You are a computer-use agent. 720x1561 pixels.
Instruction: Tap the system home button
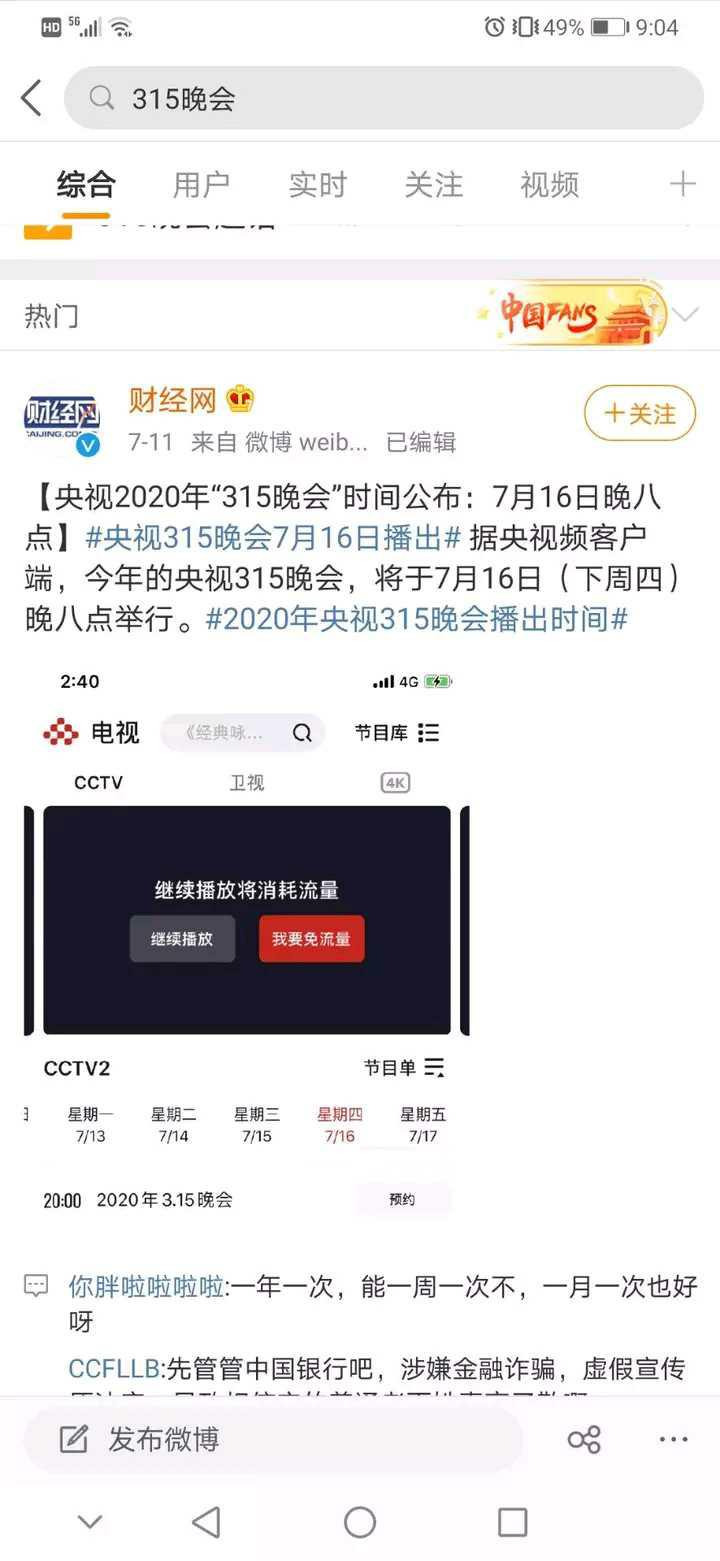point(360,1522)
